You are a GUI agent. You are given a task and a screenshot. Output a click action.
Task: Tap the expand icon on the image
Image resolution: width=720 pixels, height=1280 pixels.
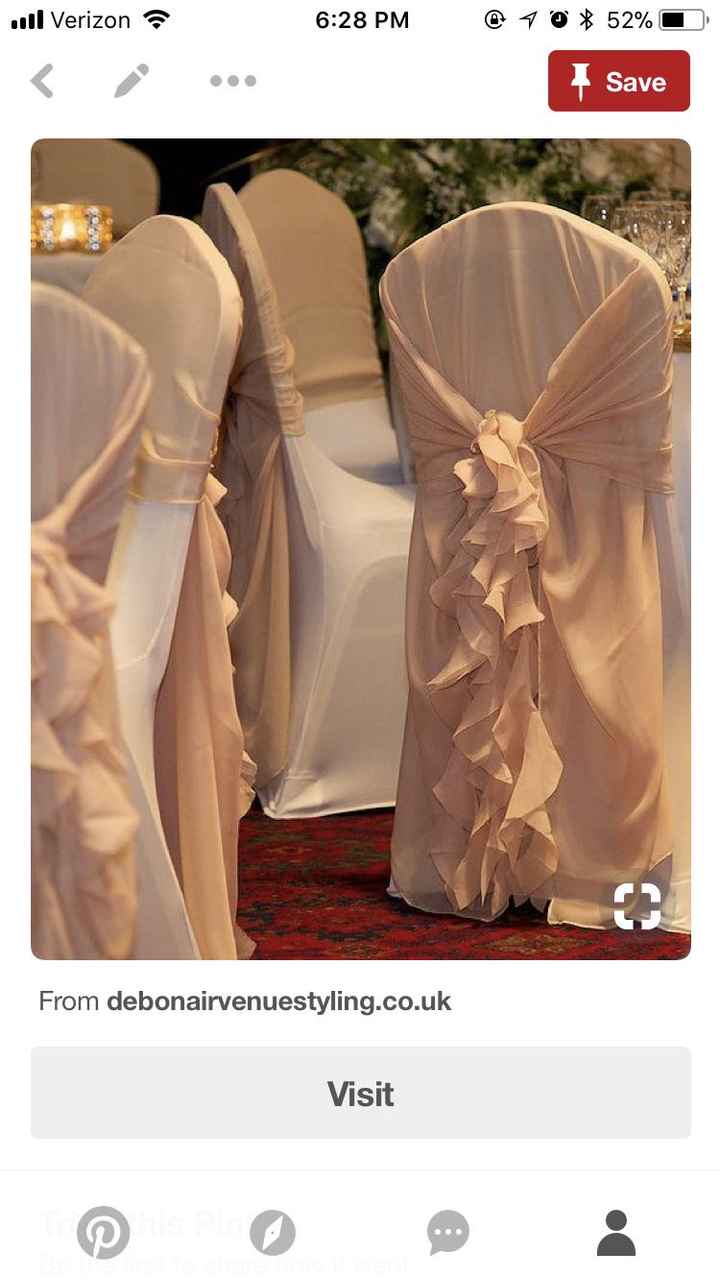[x=641, y=908]
